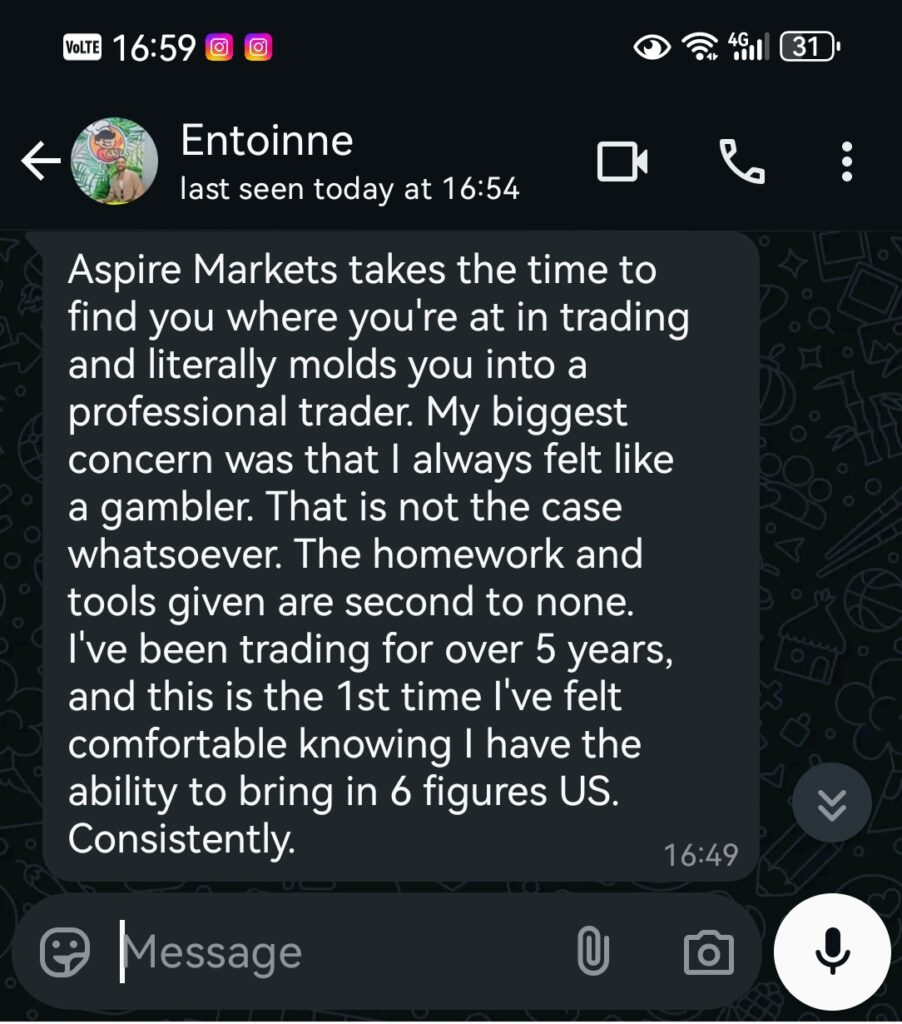Viewport: 902px width, 1024px height.
Task: Attach a file with the paperclip
Action: pyautogui.click(x=593, y=951)
